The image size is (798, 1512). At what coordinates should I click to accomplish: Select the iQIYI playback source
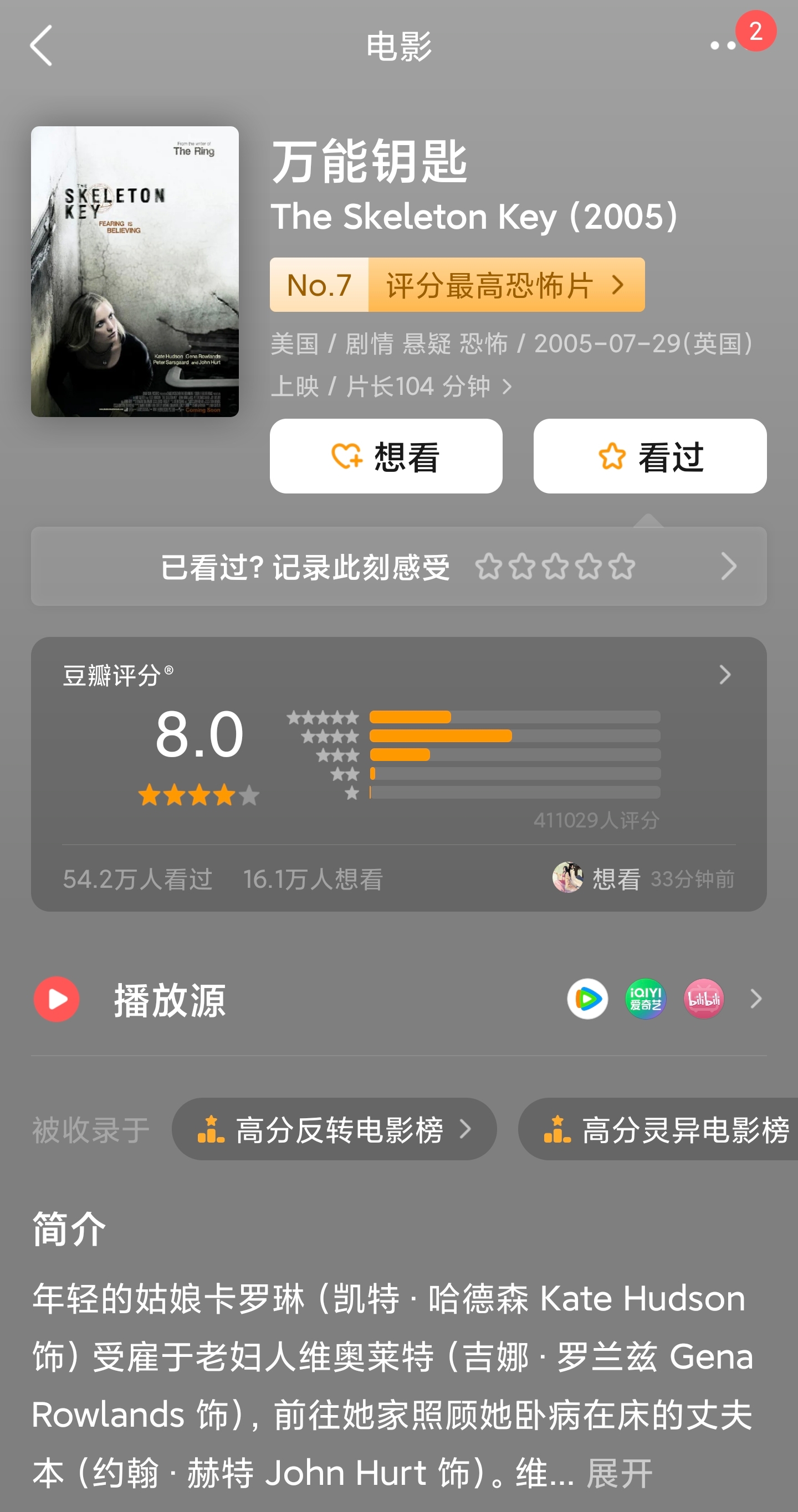(646, 999)
